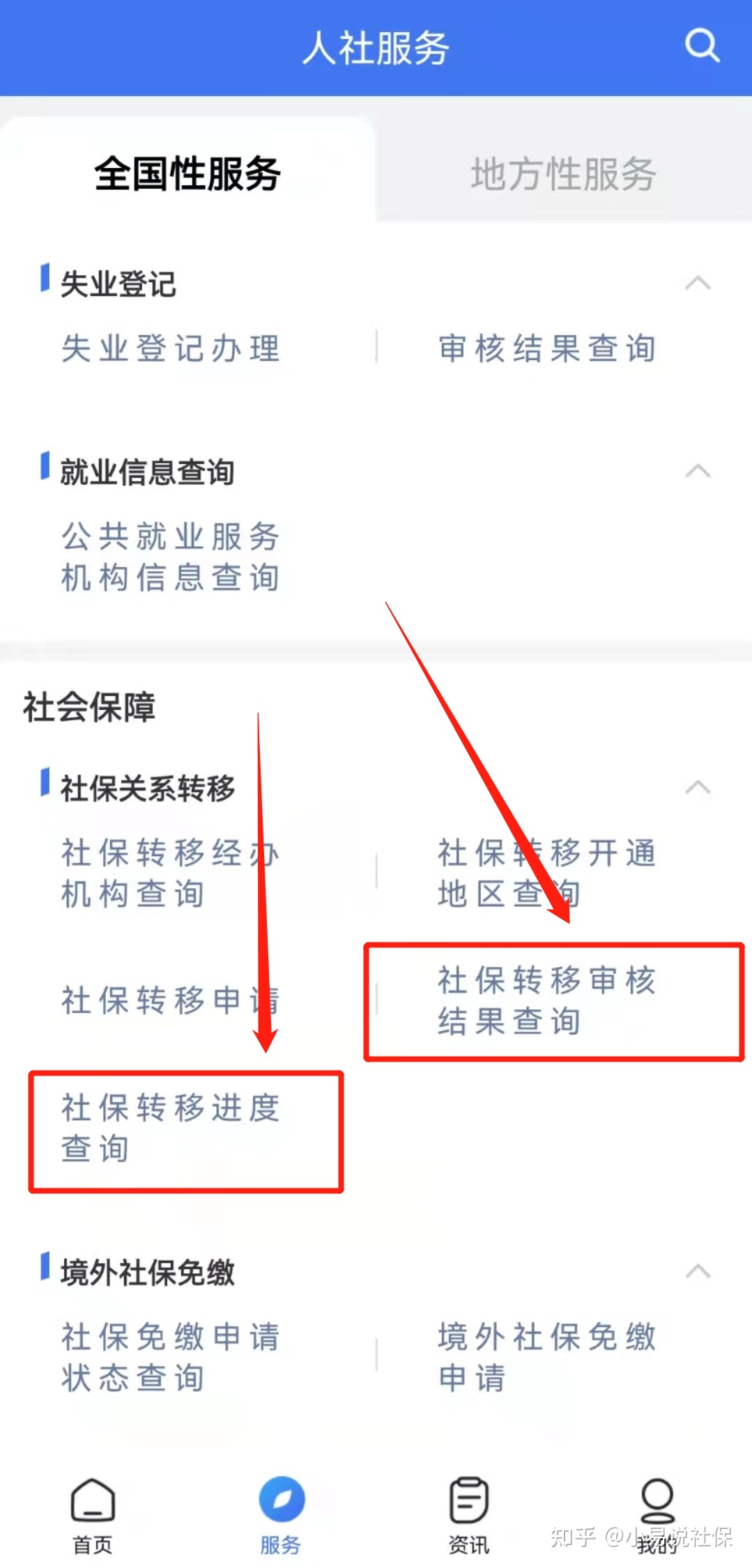The image size is (752, 1568).
Task: Open 社保转移经办机构查询
Action: pyautogui.click(x=171, y=873)
